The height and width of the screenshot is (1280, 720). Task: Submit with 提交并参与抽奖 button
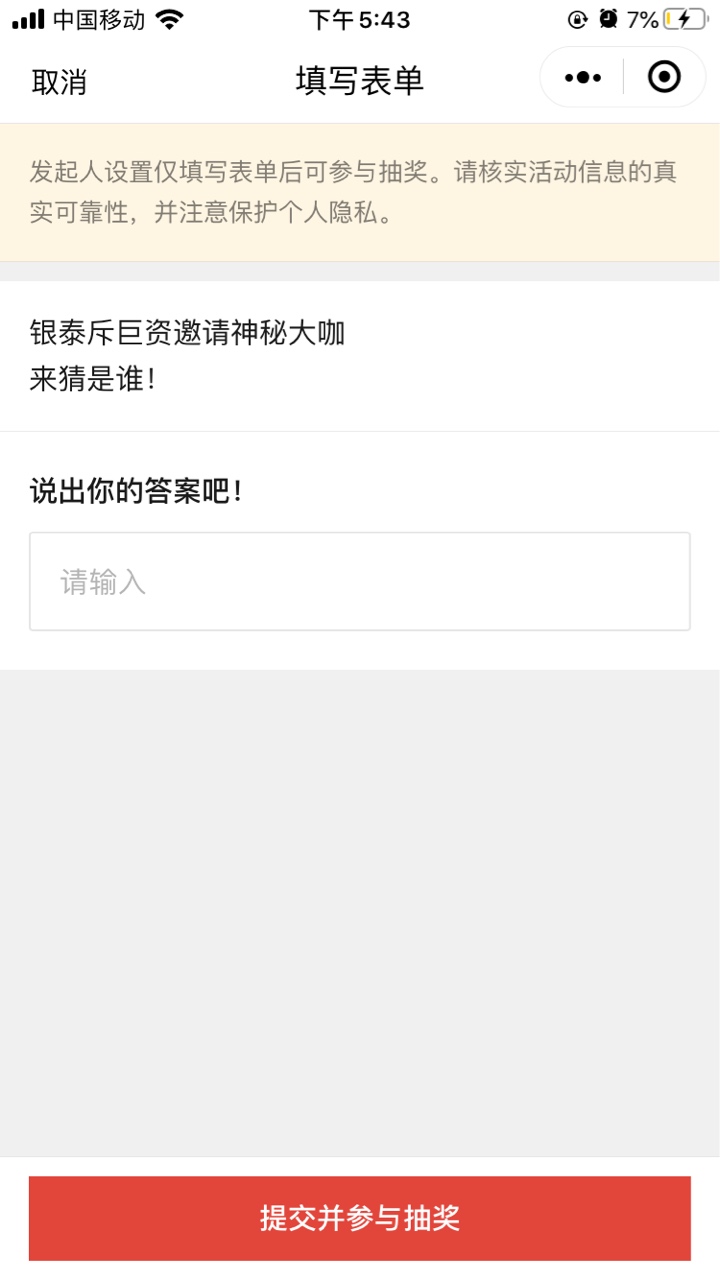tap(360, 1218)
